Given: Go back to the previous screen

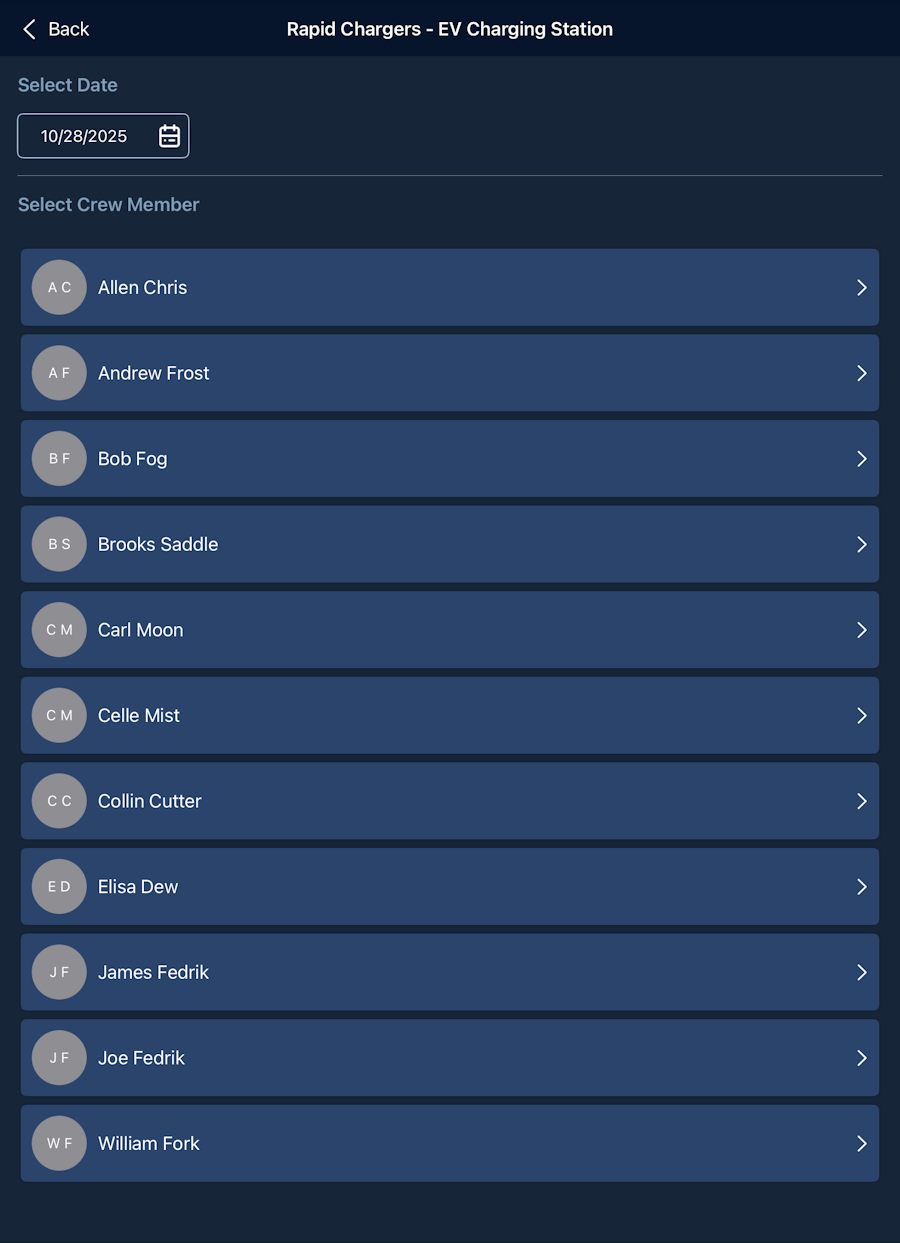Looking at the screenshot, I should coord(56,29).
